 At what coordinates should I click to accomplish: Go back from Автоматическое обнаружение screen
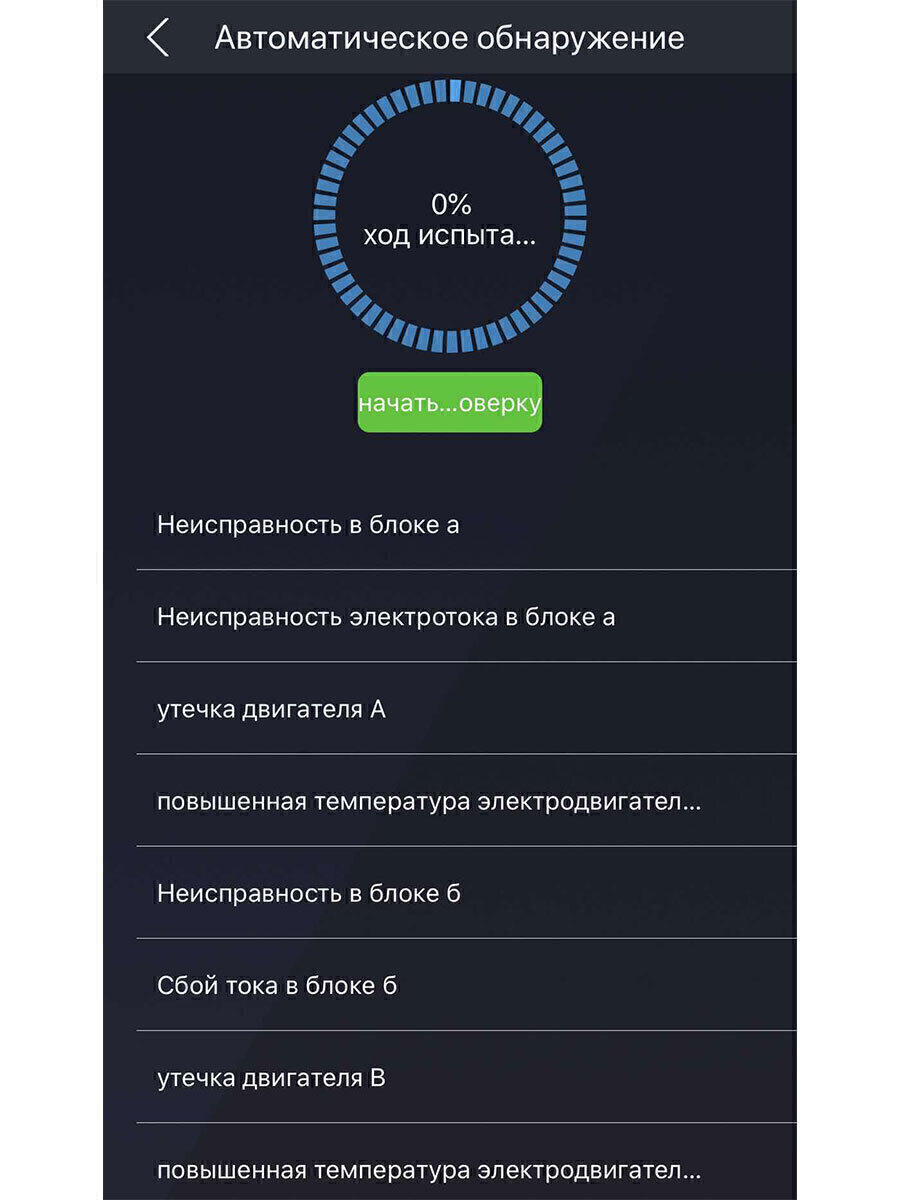(157, 38)
